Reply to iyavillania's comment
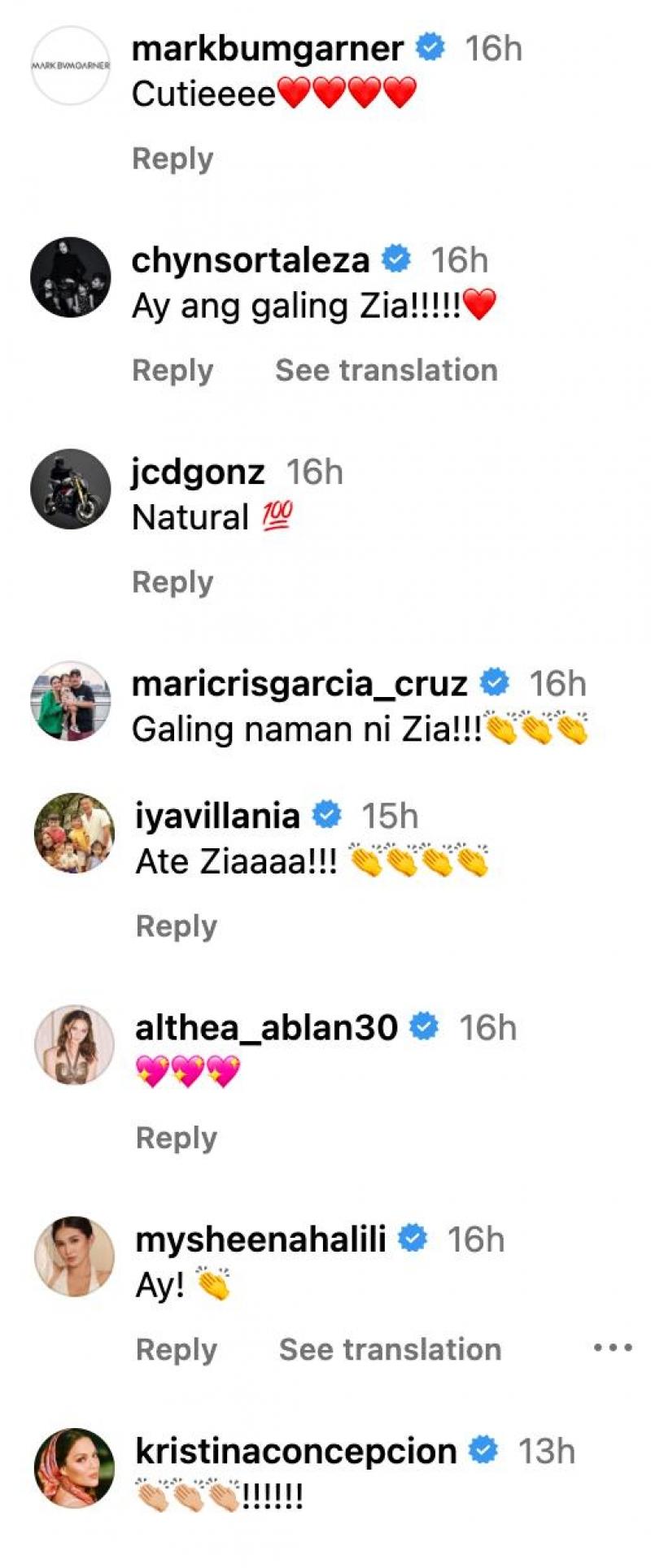This screenshot has height=1568, width=651. pyautogui.click(x=176, y=926)
